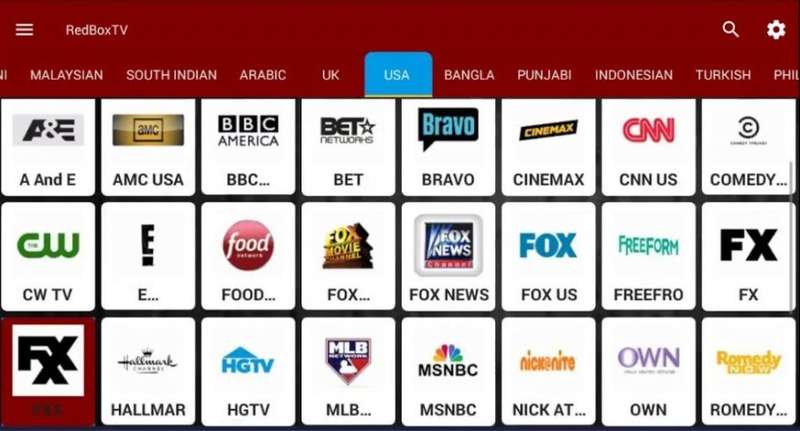Switch to the UK tab
Image resolution: width=800 pixels, height=431 pixels.
pyautogui.click(x=331, y=75)
